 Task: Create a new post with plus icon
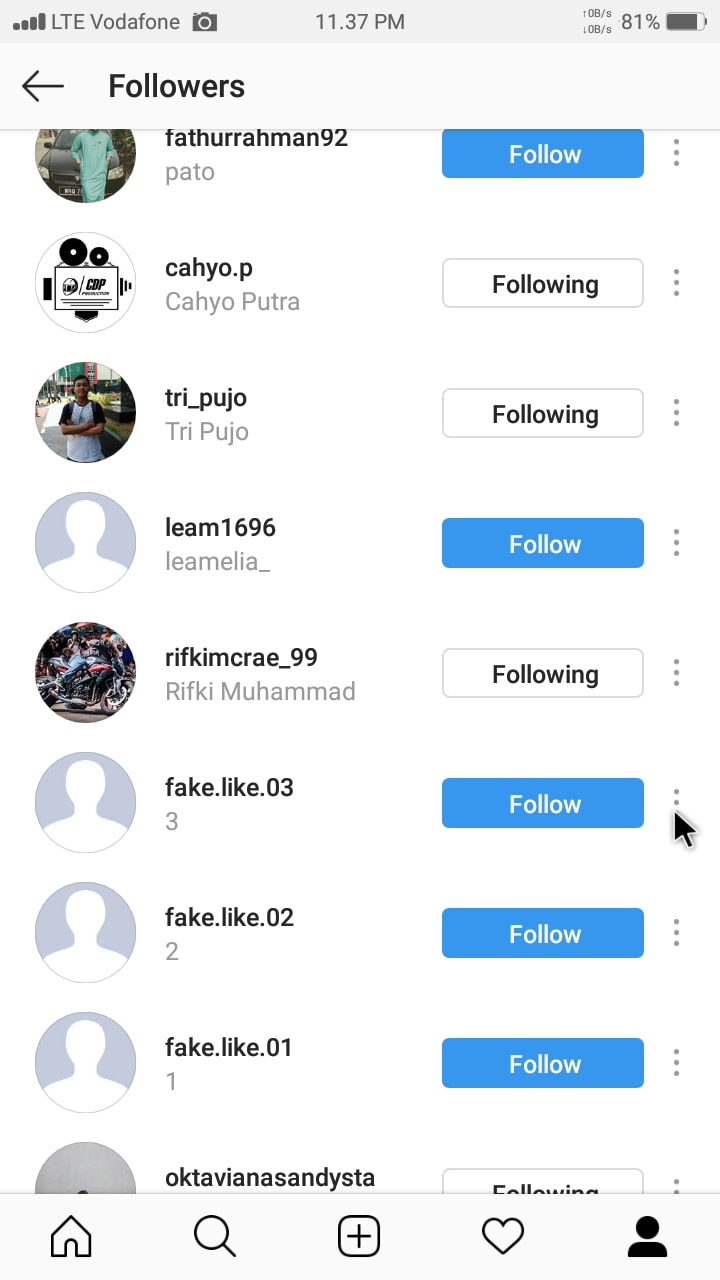tap(359, 1237)
